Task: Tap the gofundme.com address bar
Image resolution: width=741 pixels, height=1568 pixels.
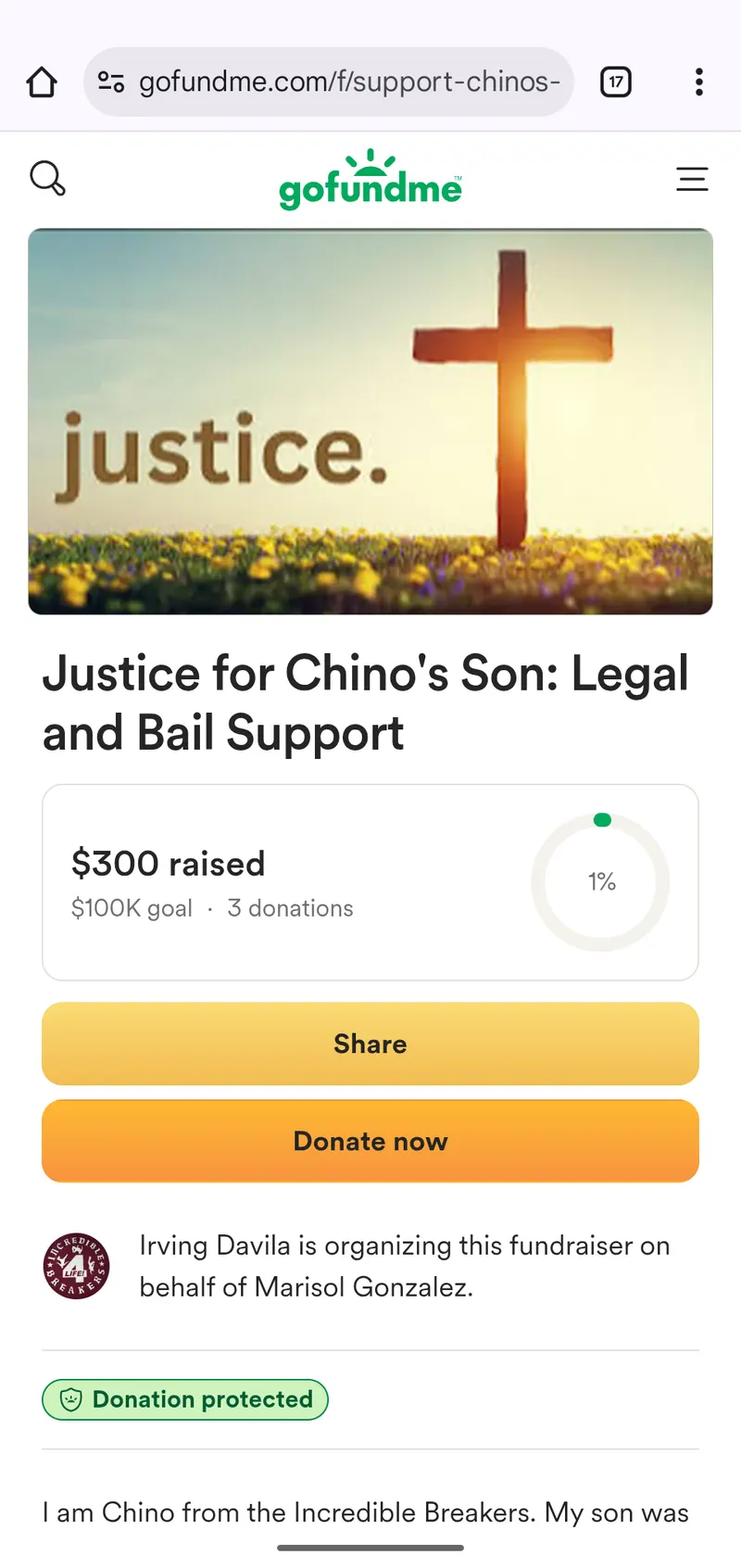Action: click(349, 82)
